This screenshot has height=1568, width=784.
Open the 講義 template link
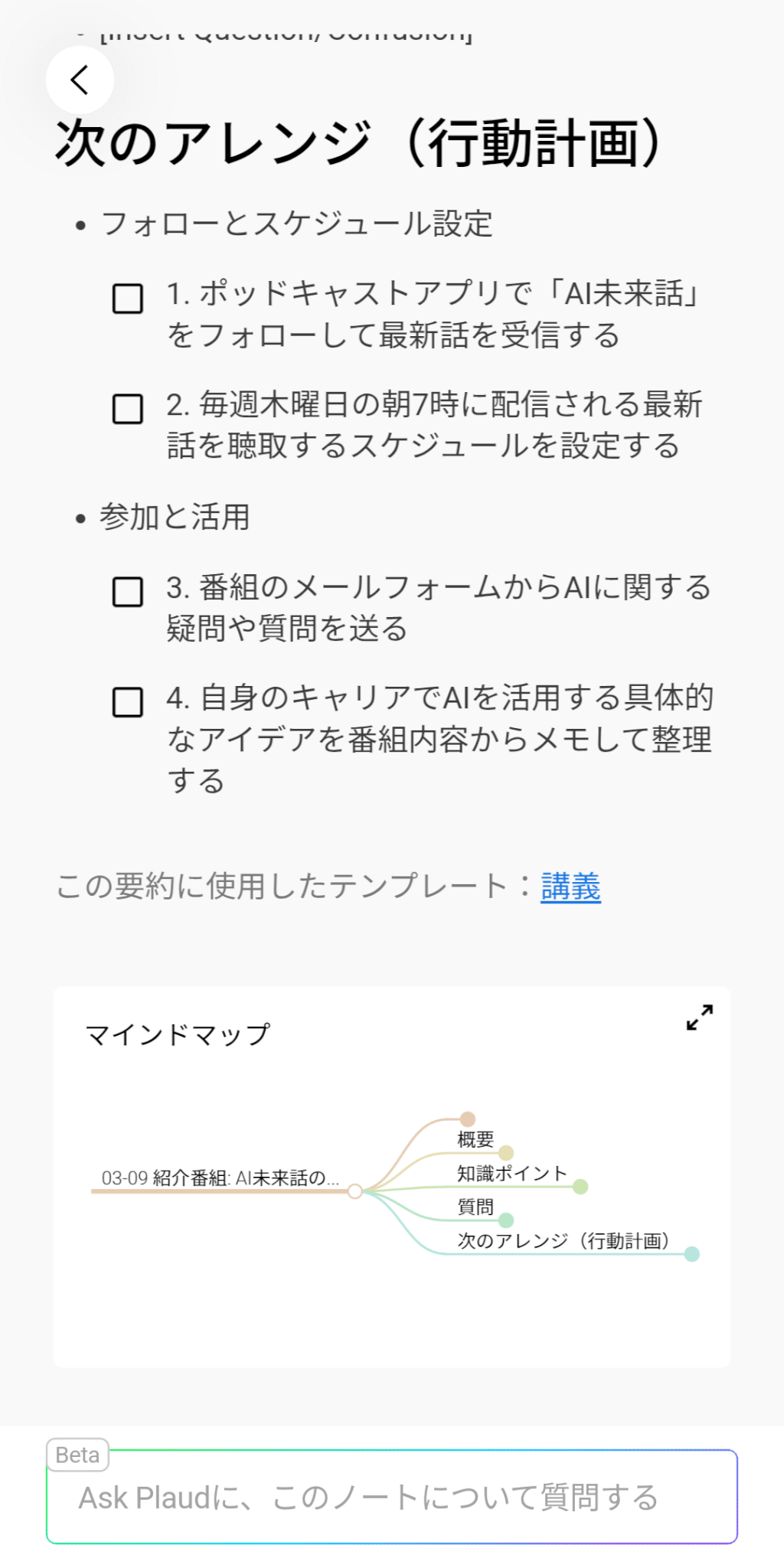(x=570, y=887)
